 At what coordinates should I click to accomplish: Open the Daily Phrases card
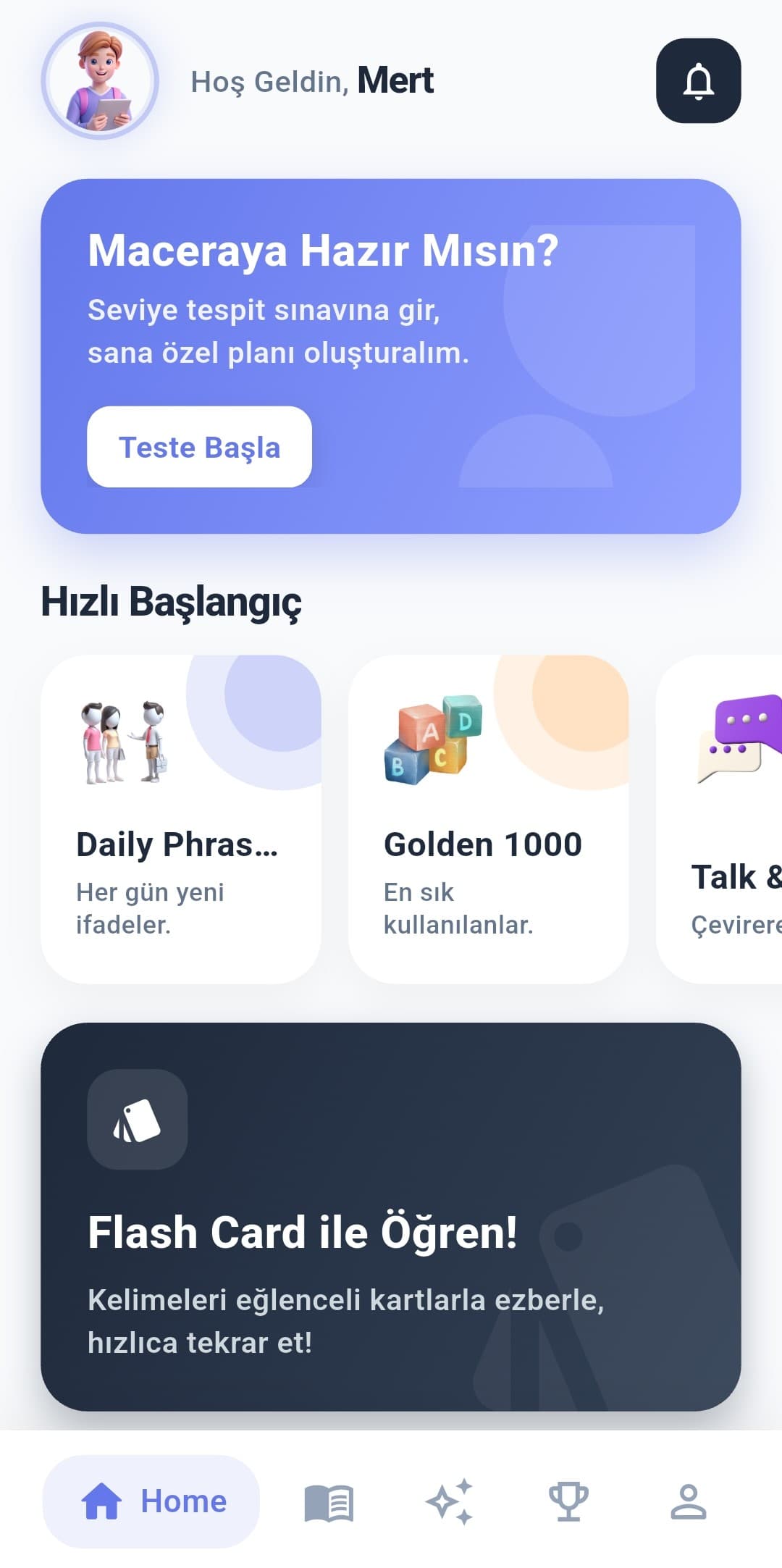pos(180,818)
